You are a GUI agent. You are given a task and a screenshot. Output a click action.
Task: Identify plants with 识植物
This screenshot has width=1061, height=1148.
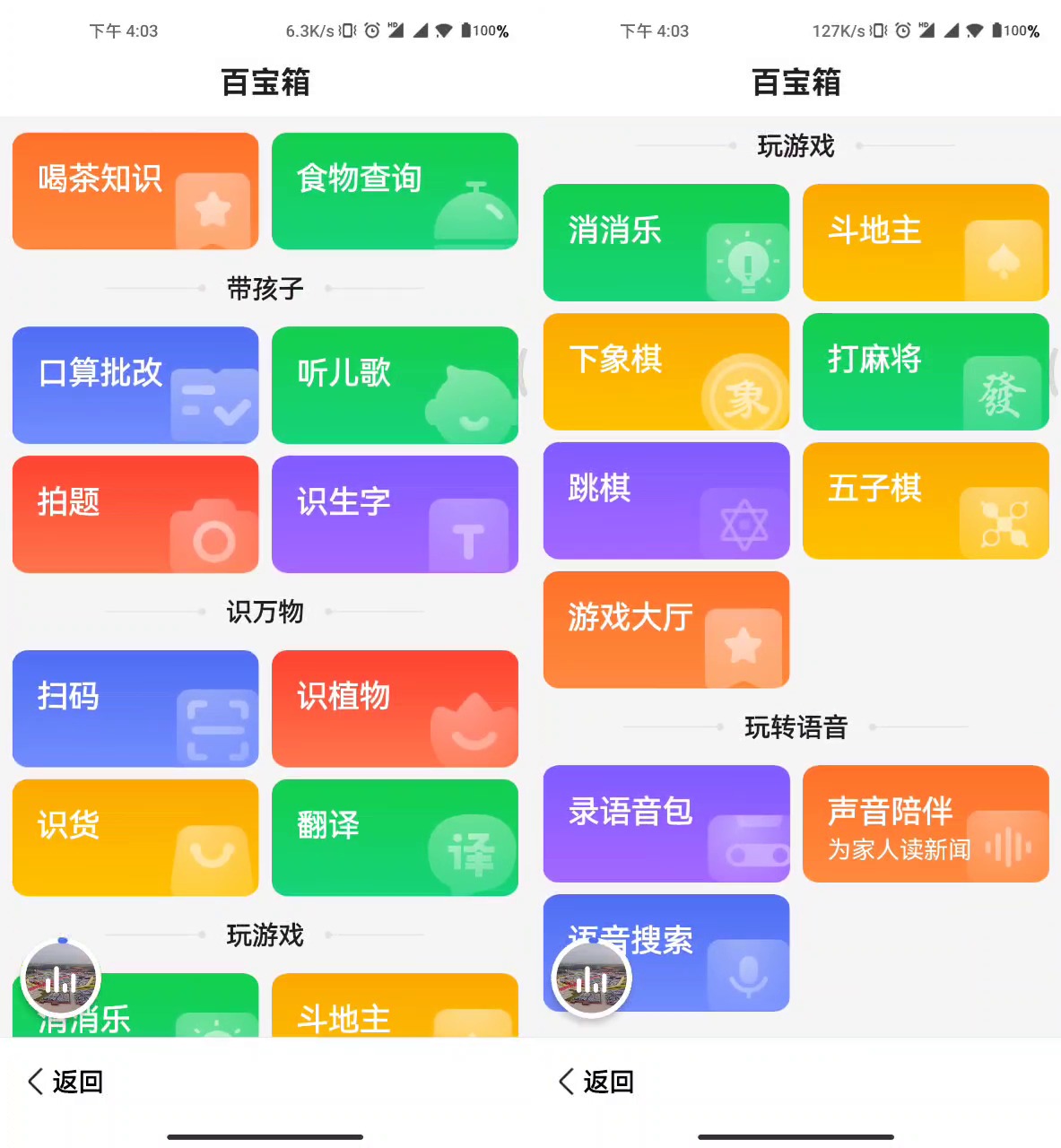(395, 709)
